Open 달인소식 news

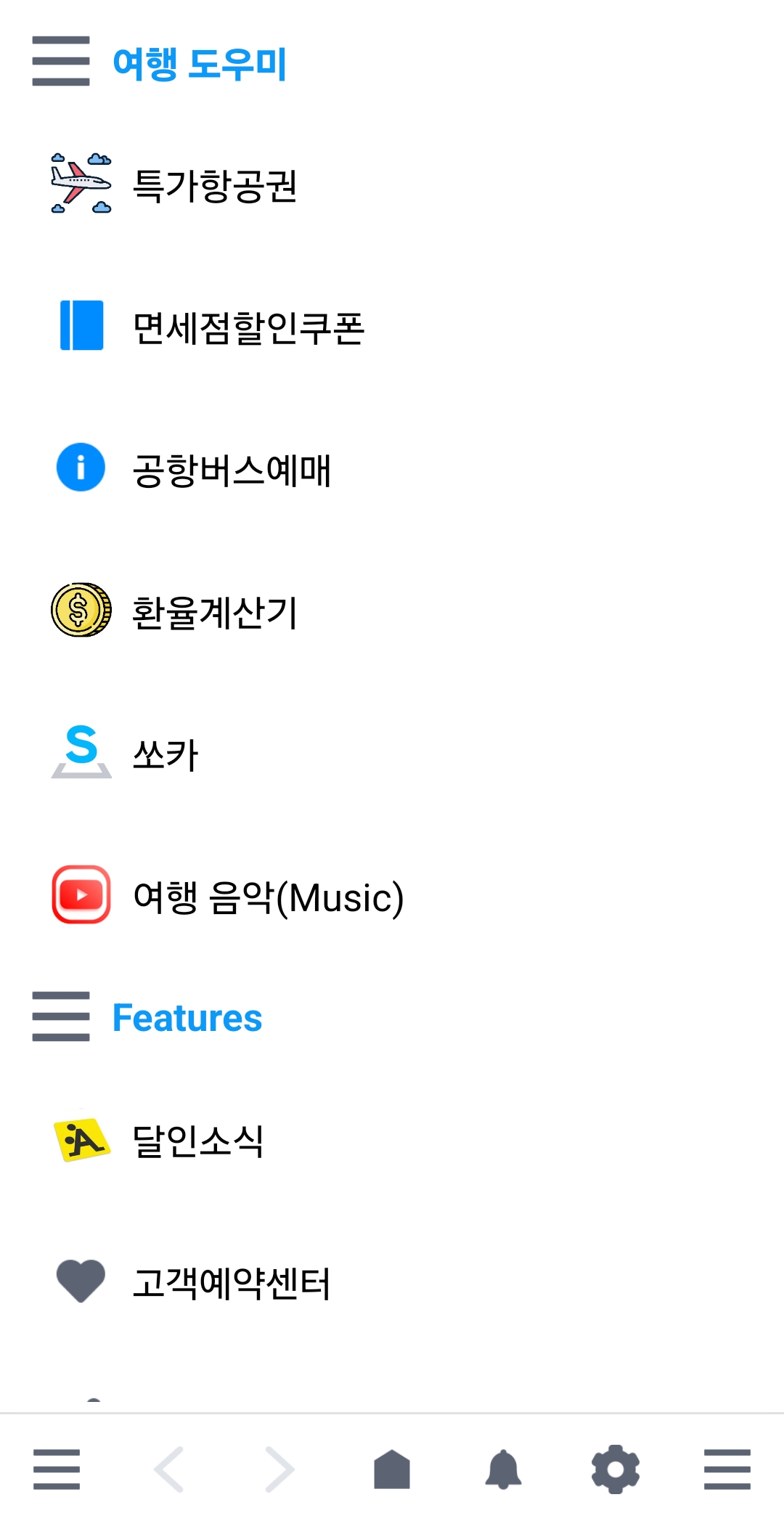pos(197,1141)
